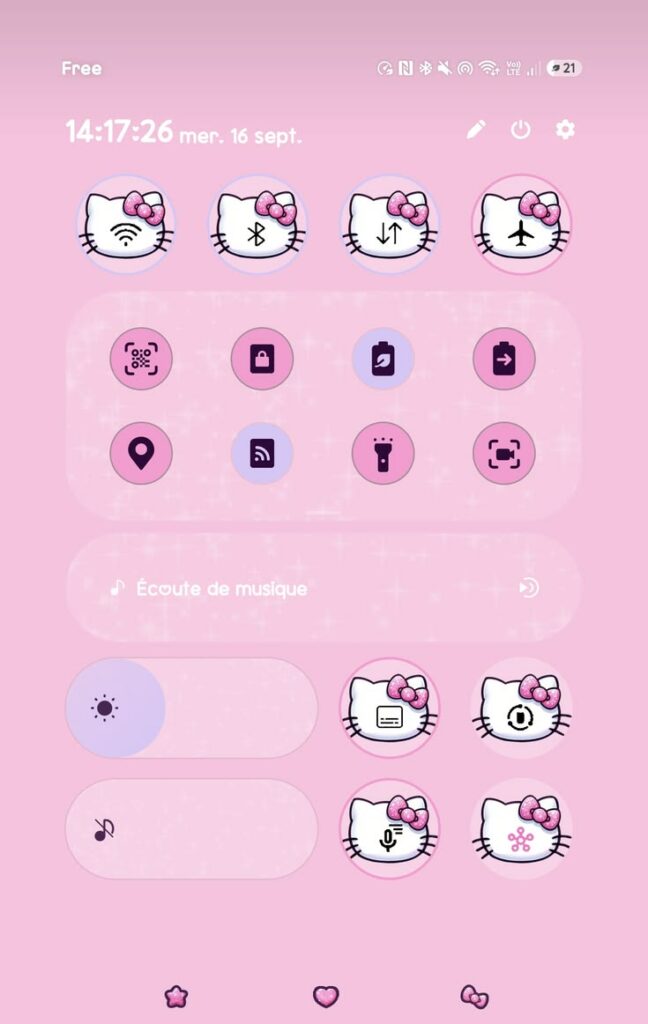Launch the QR code scanner
This screenshot has width=648, height=1024.
point(141,359)
